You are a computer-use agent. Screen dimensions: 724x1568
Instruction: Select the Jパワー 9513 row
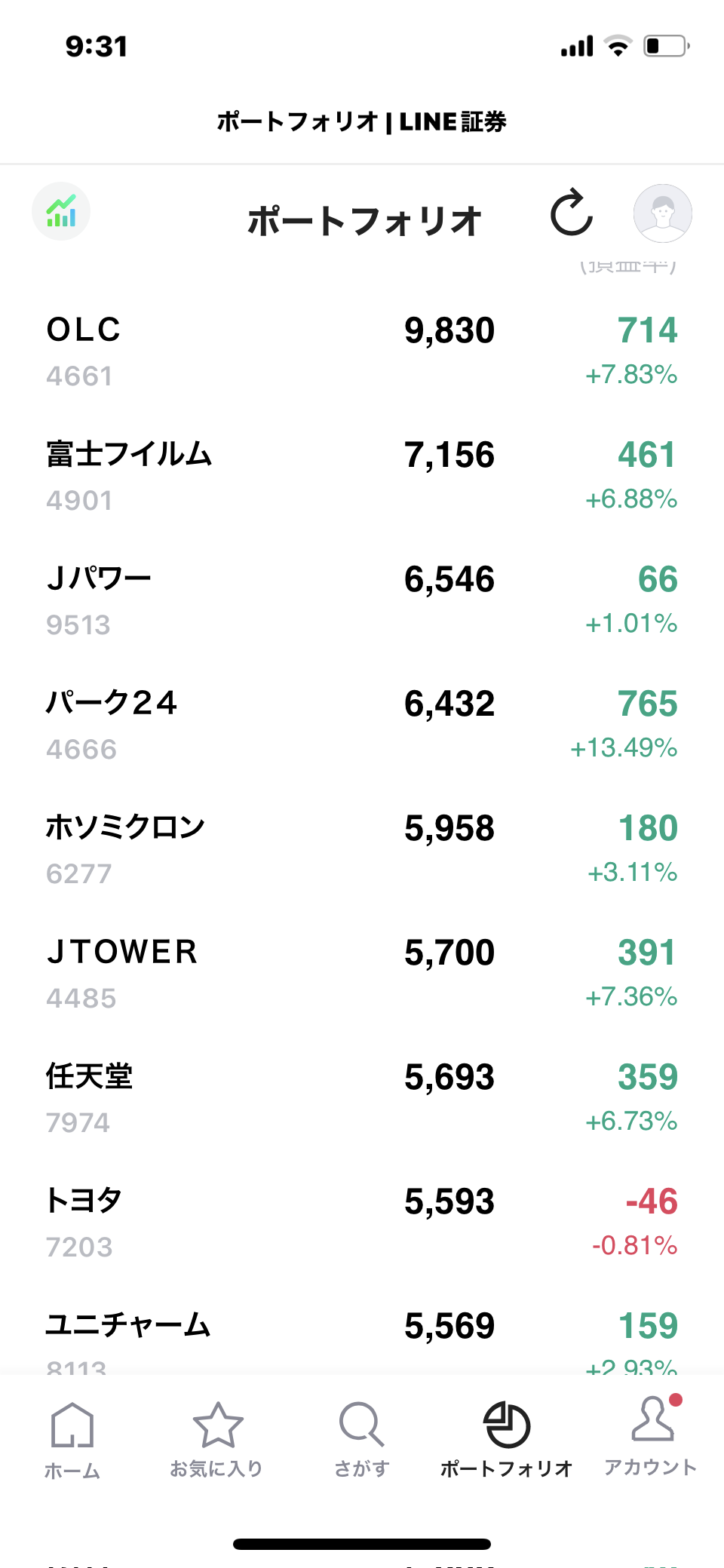pos(362,601)
